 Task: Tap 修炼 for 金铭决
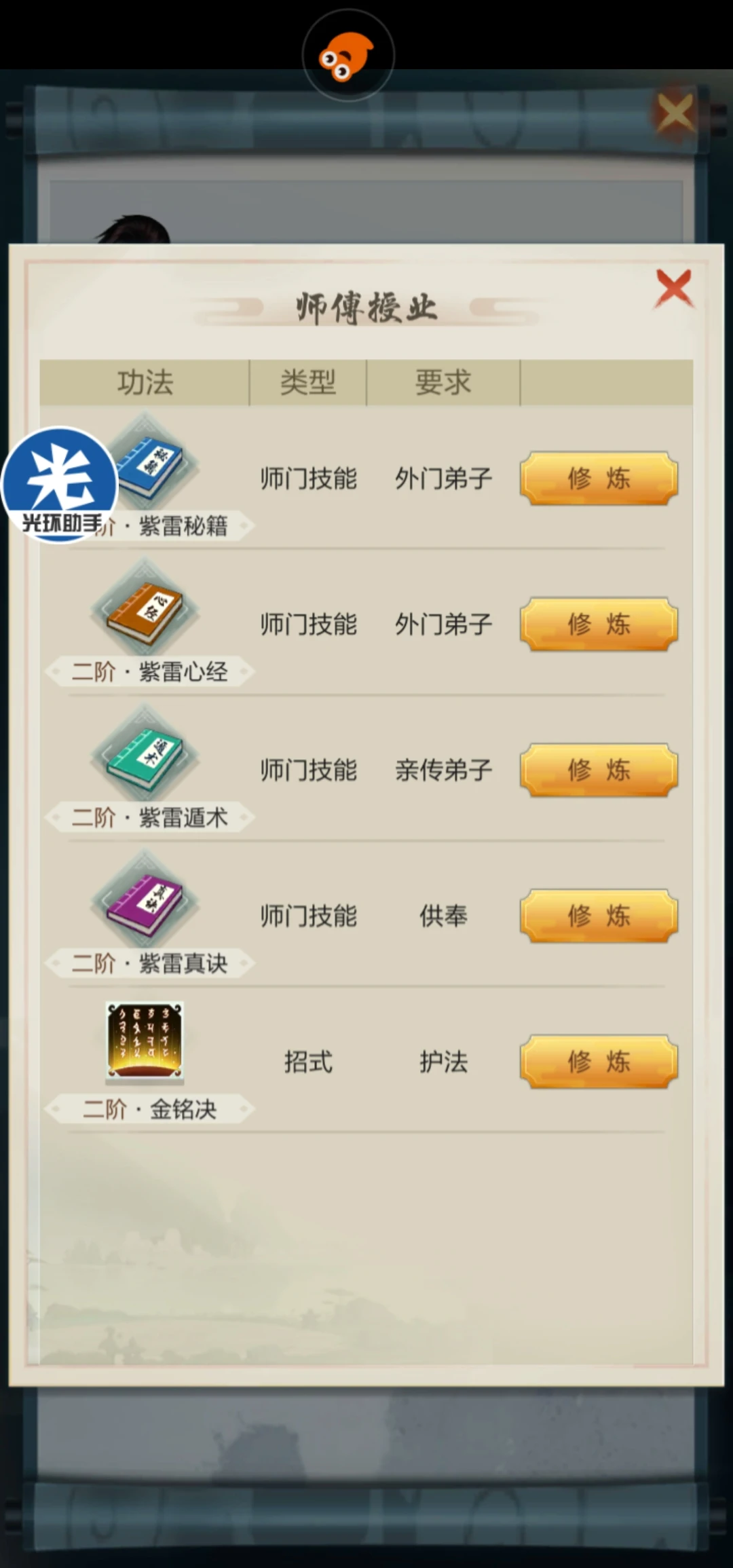[599, 1062]
